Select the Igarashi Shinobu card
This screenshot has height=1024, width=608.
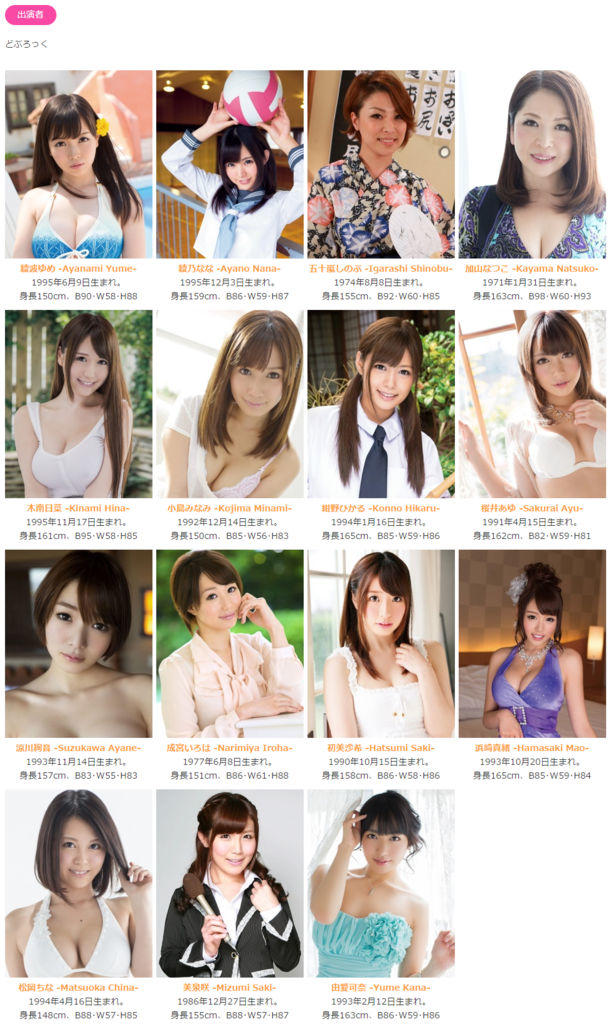coord(381,165)
